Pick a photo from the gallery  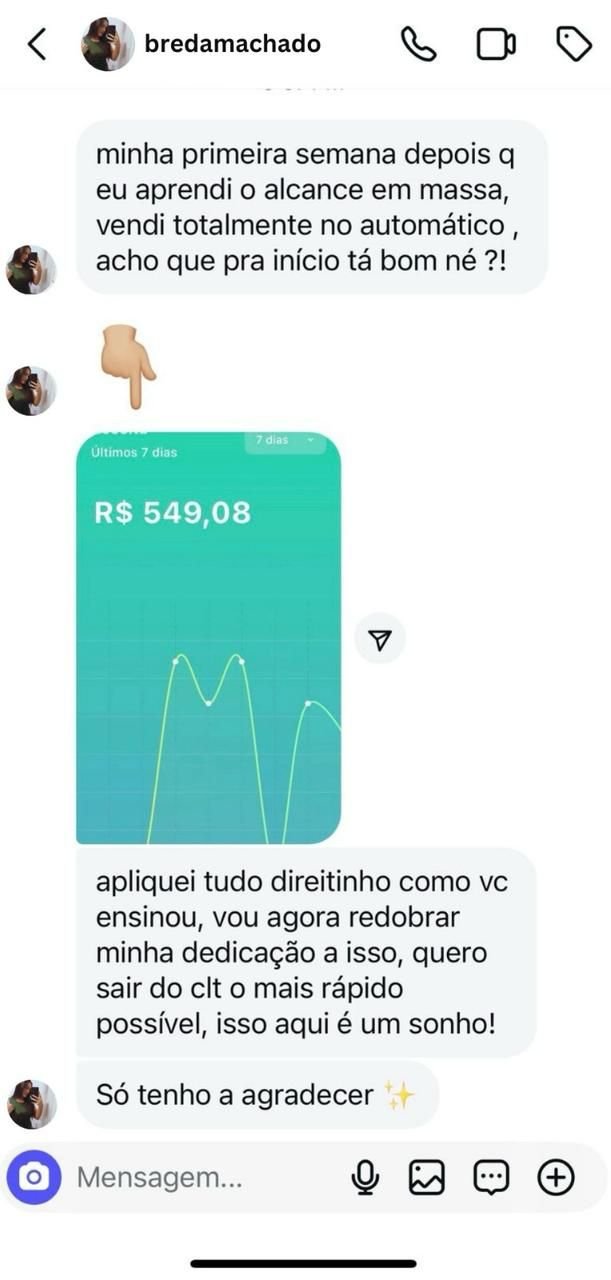pos(426,1178)
